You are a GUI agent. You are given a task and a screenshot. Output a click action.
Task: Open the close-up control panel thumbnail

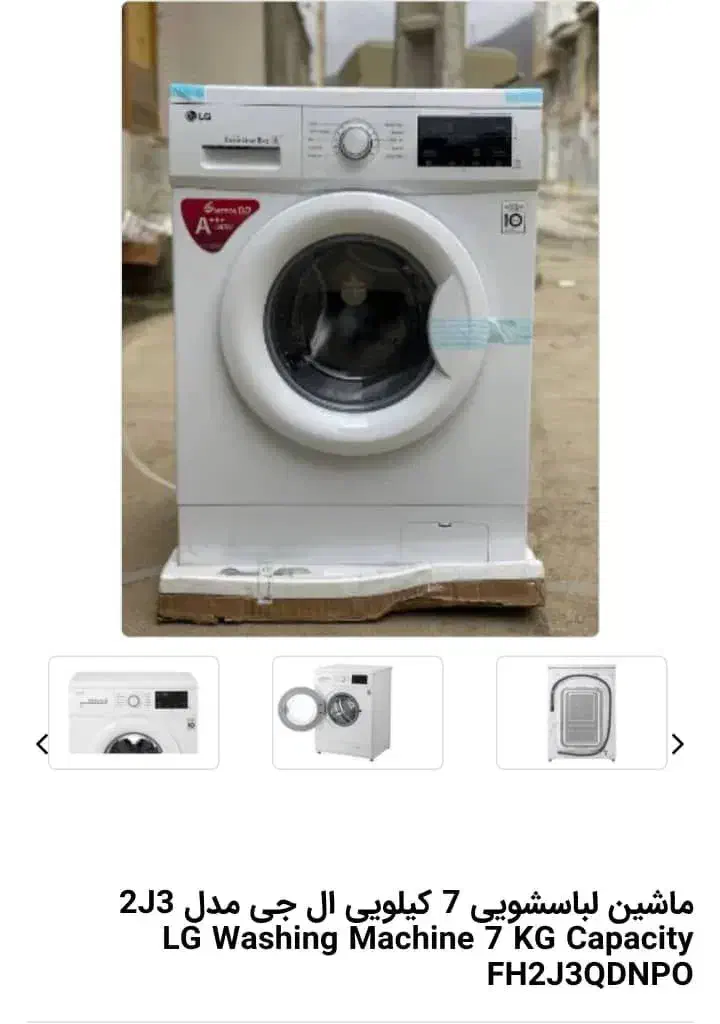point(133,712)
